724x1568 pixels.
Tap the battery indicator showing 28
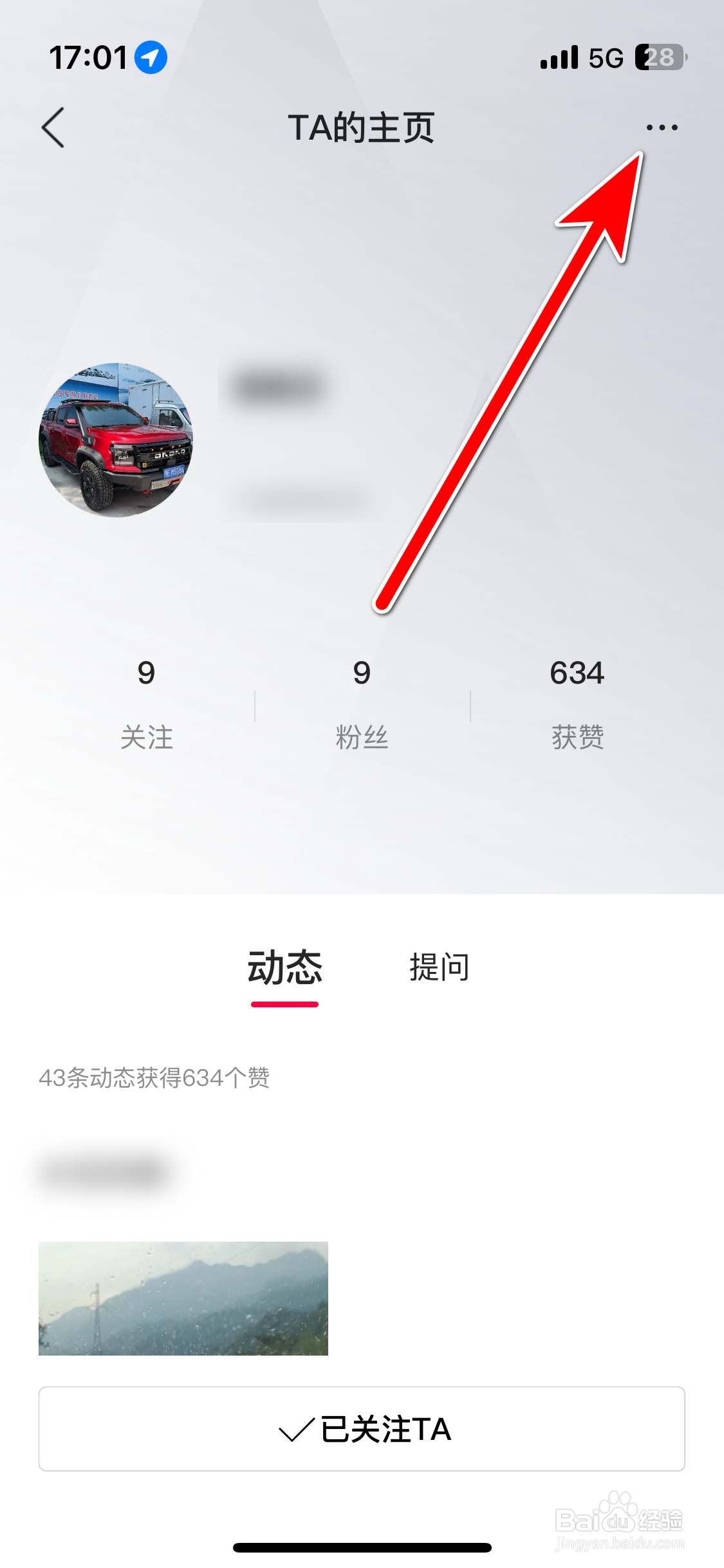point(658,57)
